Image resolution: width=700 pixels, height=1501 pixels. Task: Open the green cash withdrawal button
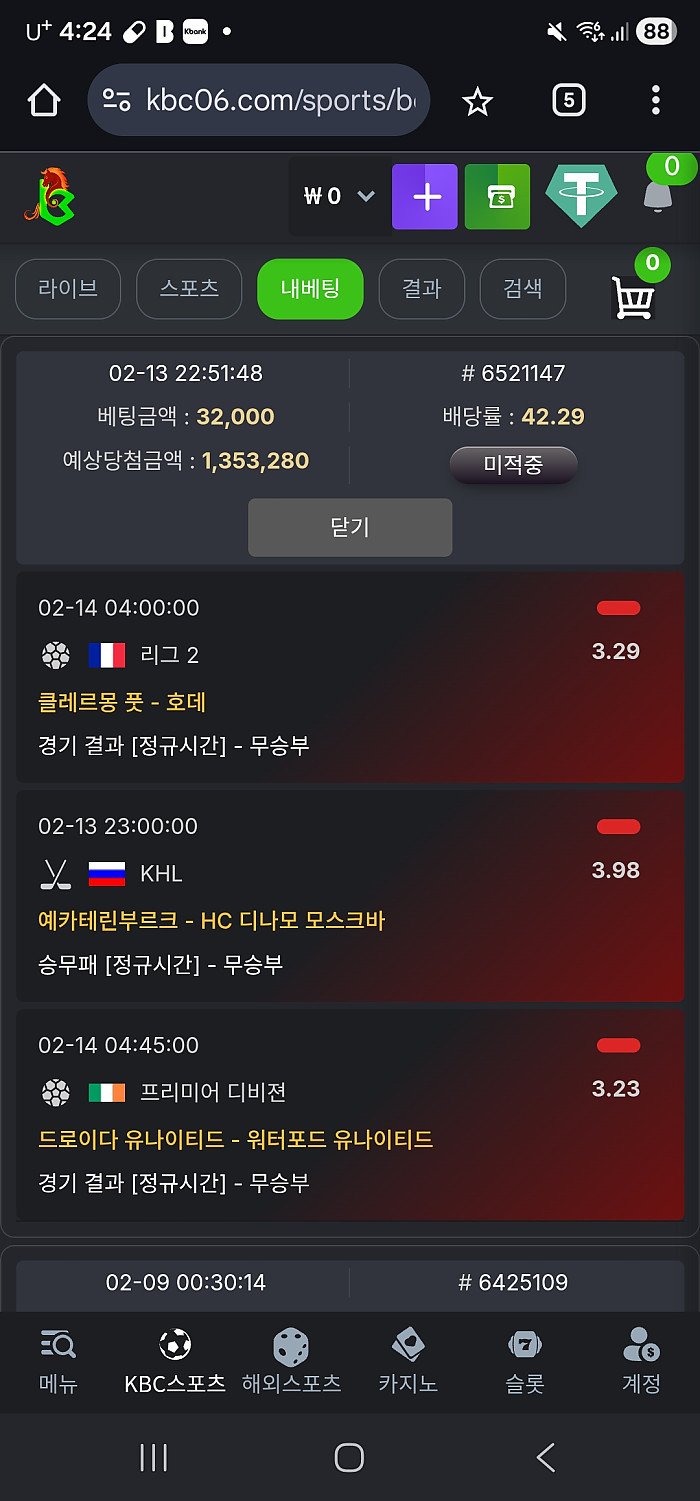(497, 197)
